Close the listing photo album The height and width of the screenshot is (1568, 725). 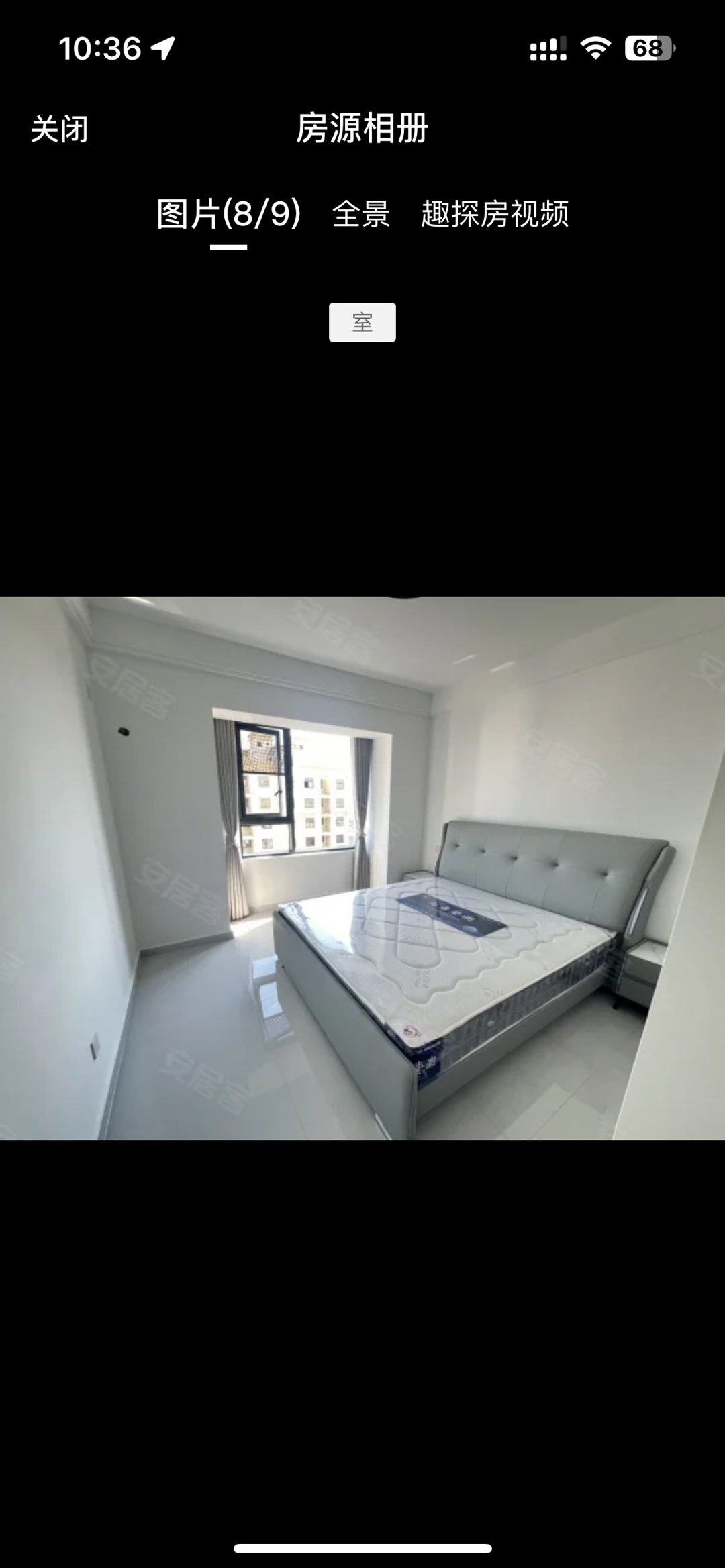pyautogui.click(x=59, y=129)
